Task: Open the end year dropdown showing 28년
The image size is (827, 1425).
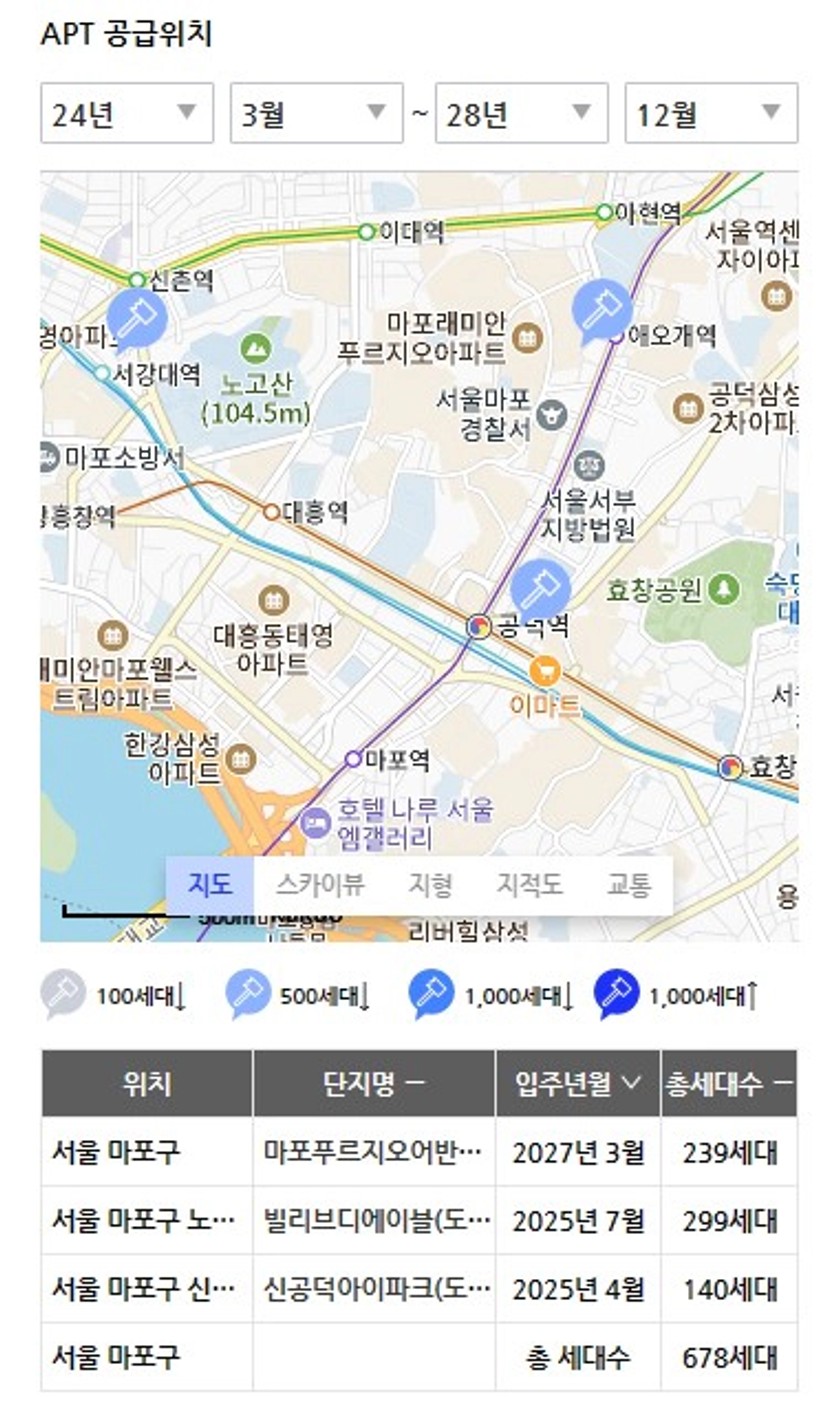Action: (521, 113)
